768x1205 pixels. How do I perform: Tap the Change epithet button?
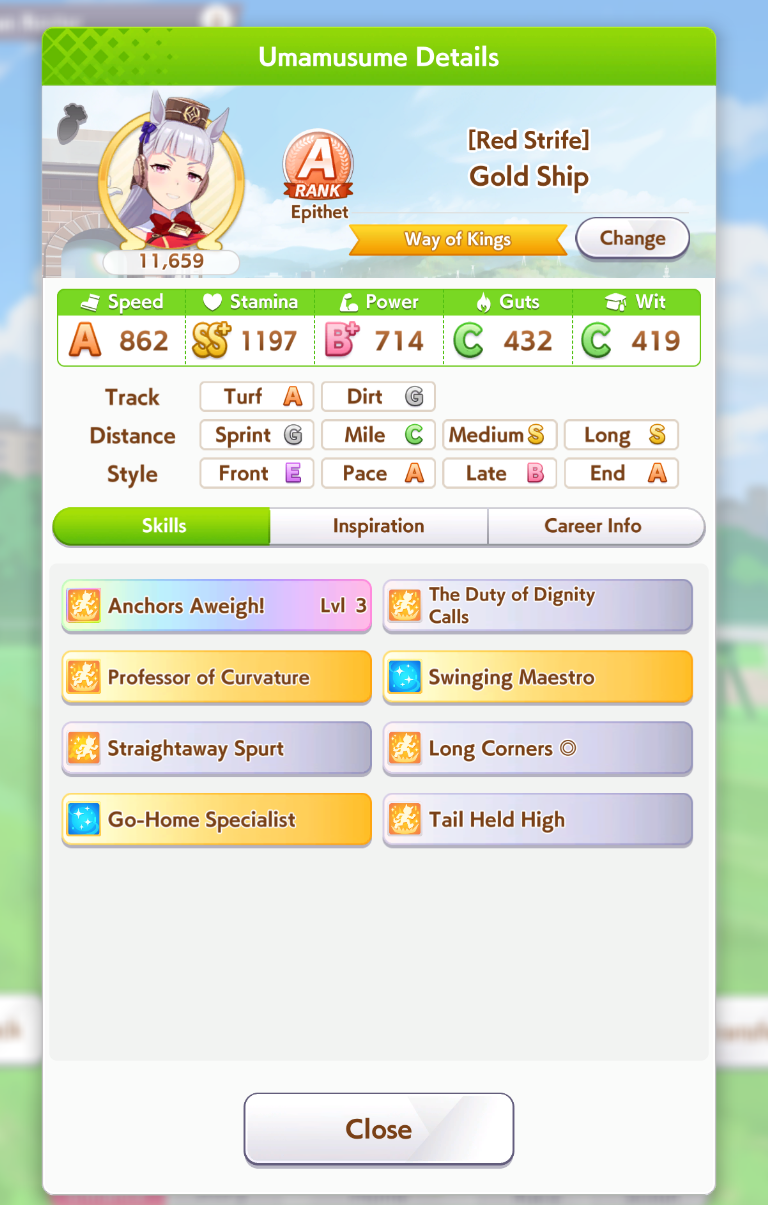pyautogui.click(x=632, y=238)
